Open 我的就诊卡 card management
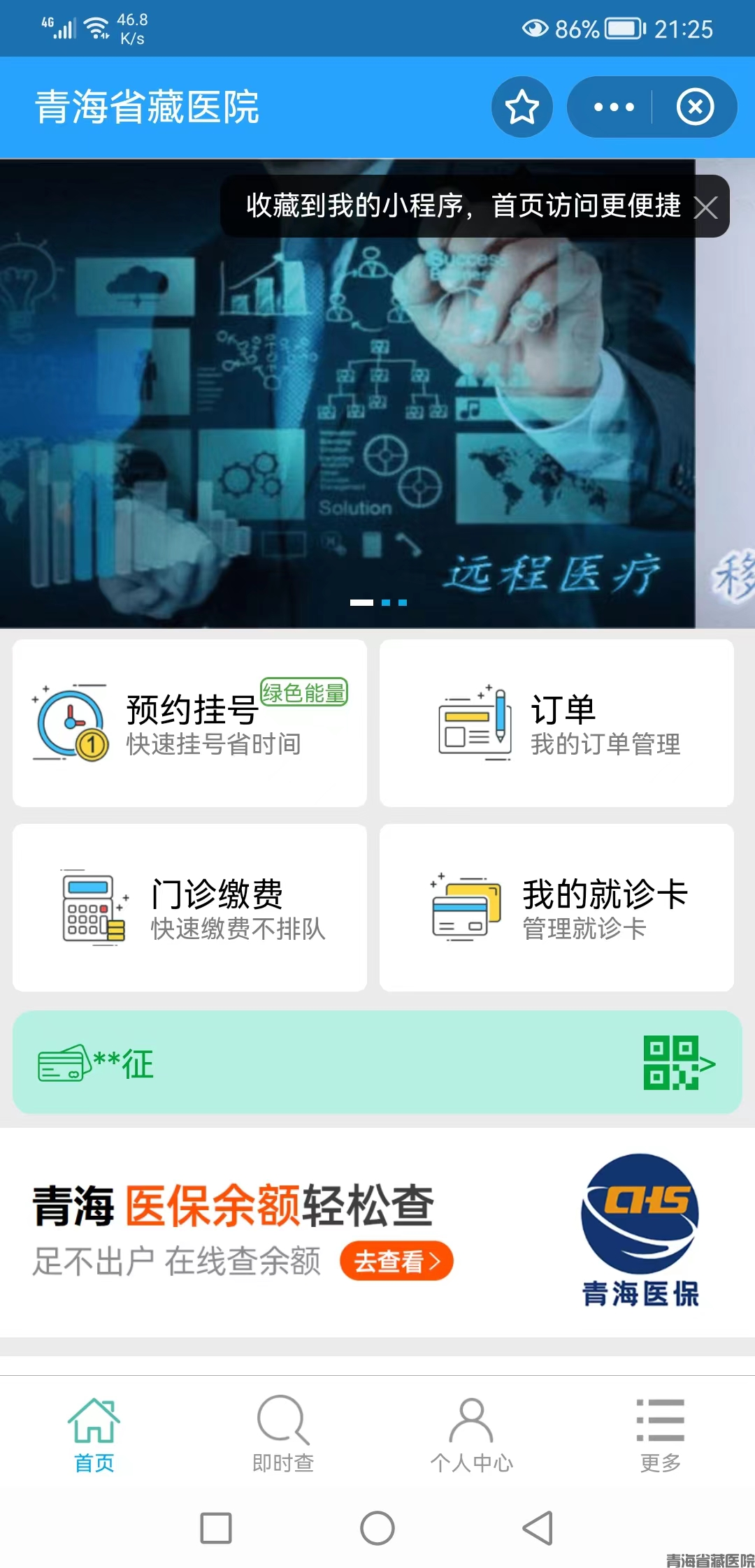755x1568 pixels. [556, 908]
